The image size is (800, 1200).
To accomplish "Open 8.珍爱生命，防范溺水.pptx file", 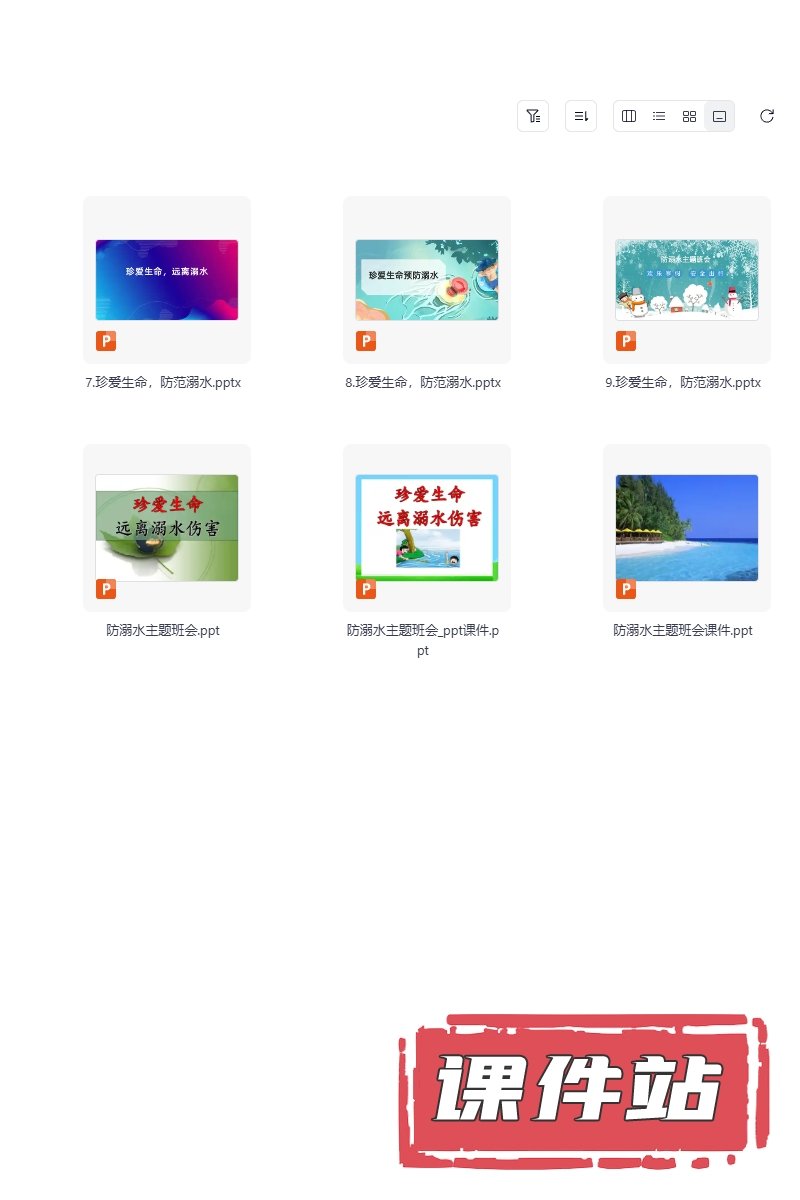I will tap(427, 280).
